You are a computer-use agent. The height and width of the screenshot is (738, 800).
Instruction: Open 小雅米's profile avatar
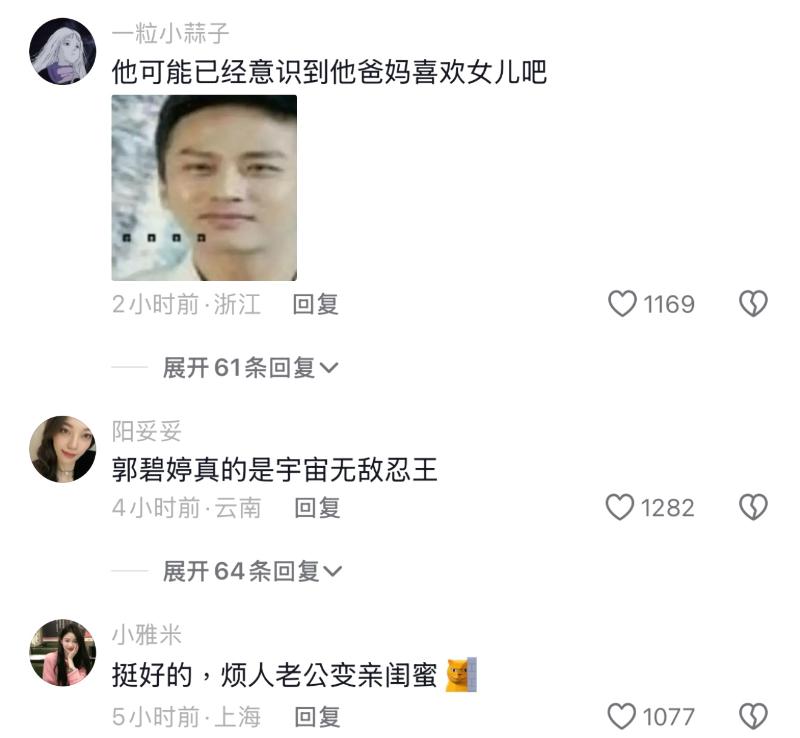pos(62,653)
